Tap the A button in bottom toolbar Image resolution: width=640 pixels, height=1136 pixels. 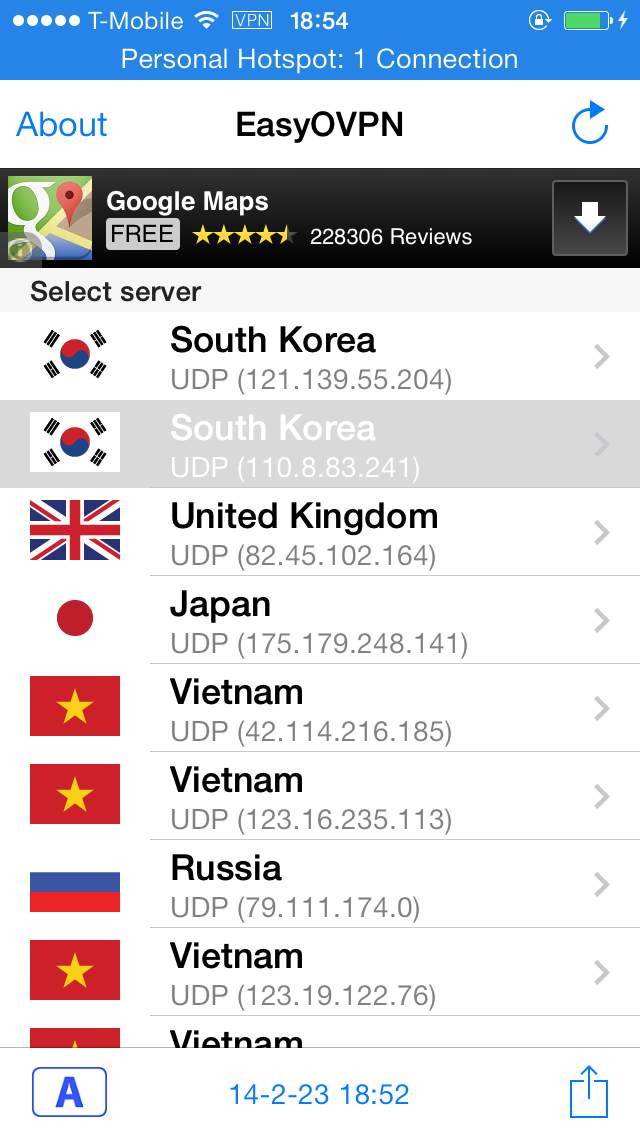point(70,1092)
